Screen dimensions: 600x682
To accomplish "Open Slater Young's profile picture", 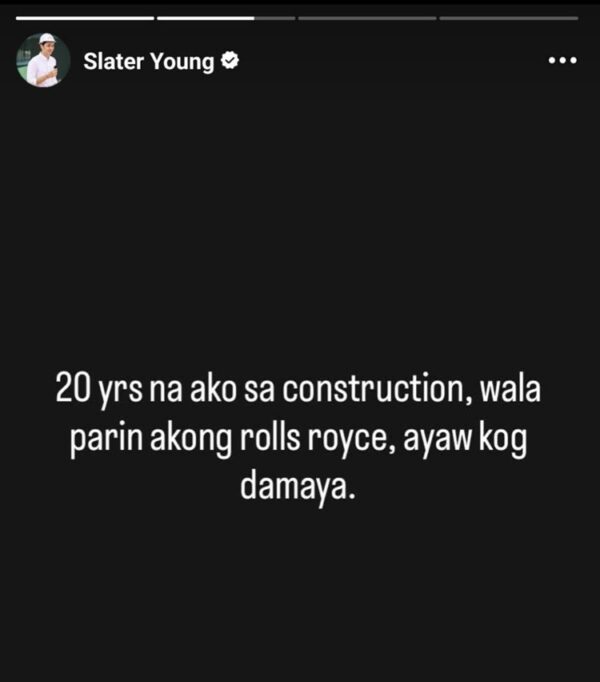I will click(x=42, y=61).
